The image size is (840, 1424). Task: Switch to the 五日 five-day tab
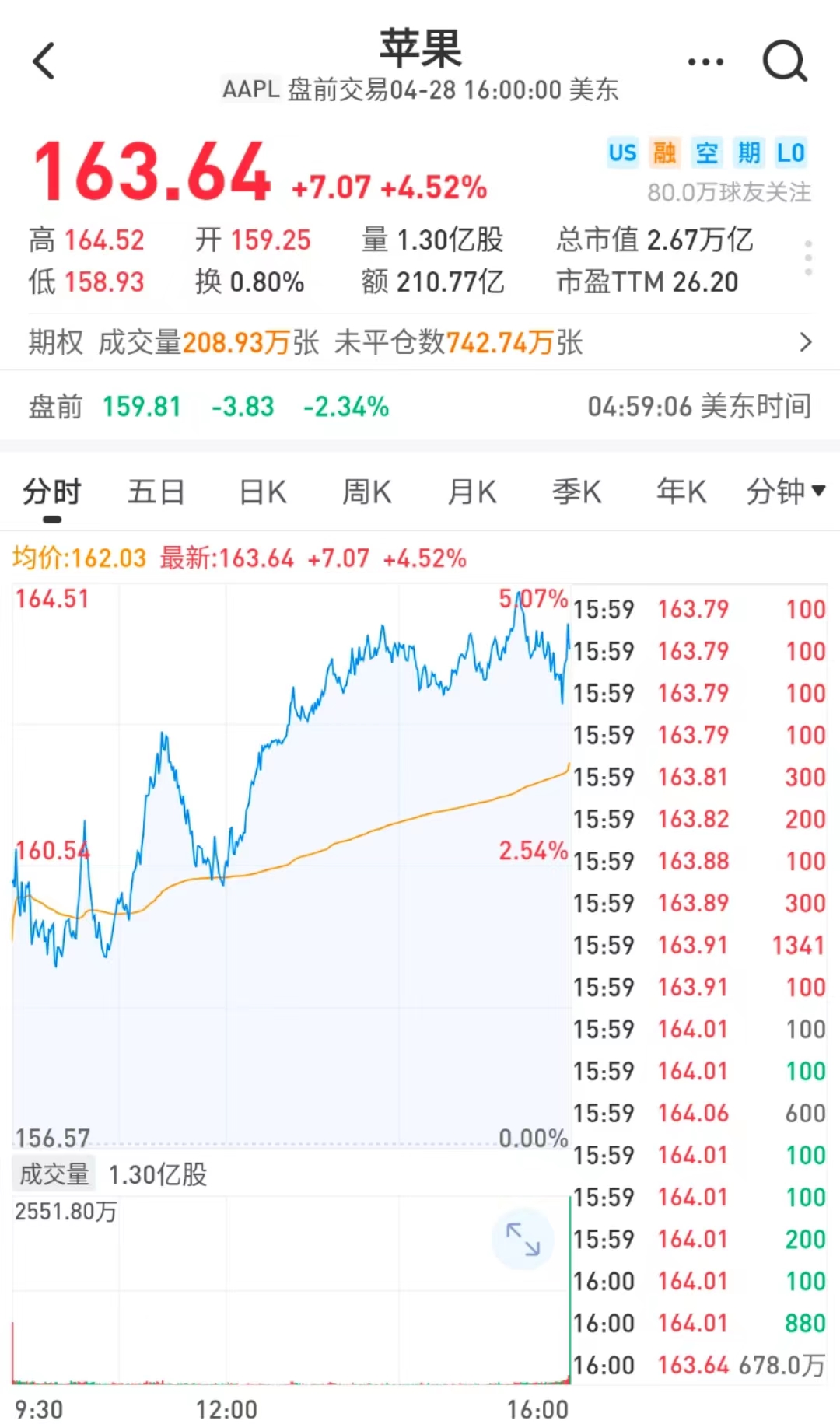coord(156,492)
